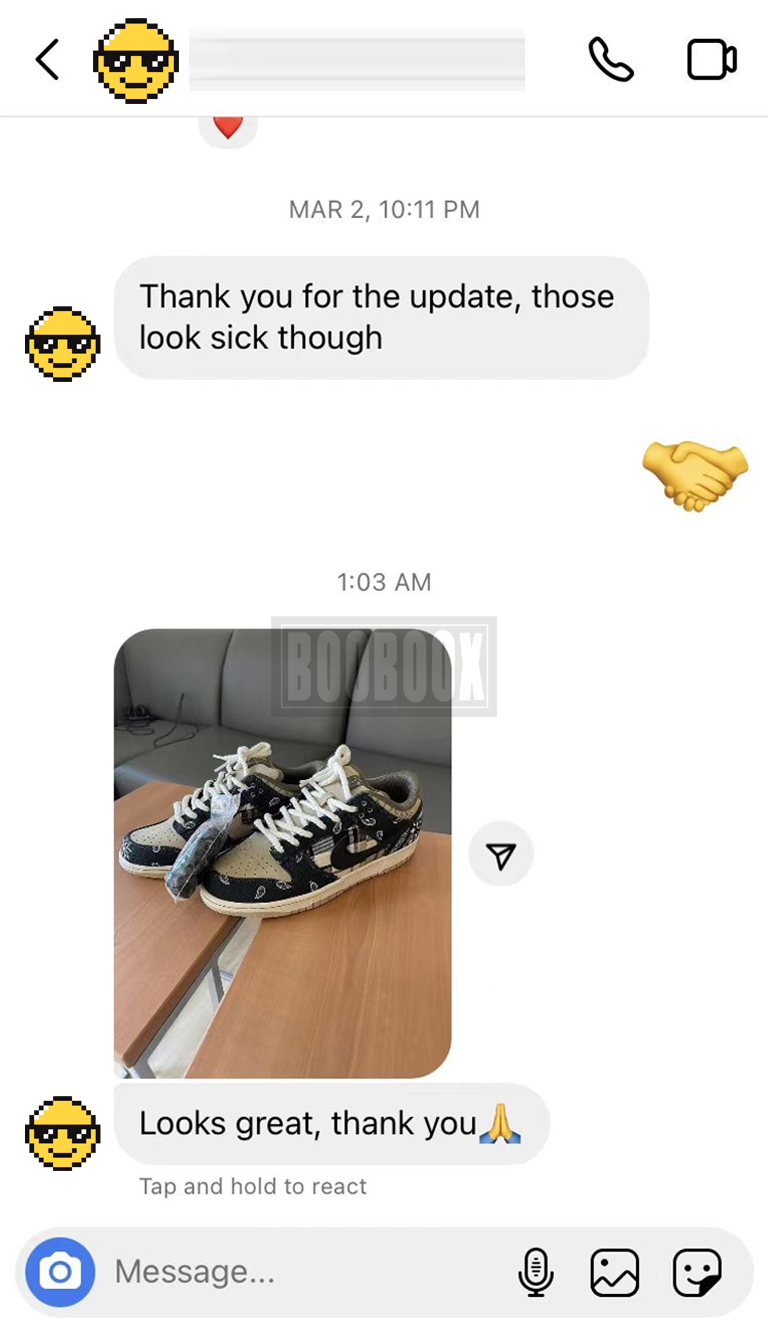The height and width of the screenshot is (1332, 768).
Task: Start a voice call
Action: pyautogui.click(x=610, y=60)
